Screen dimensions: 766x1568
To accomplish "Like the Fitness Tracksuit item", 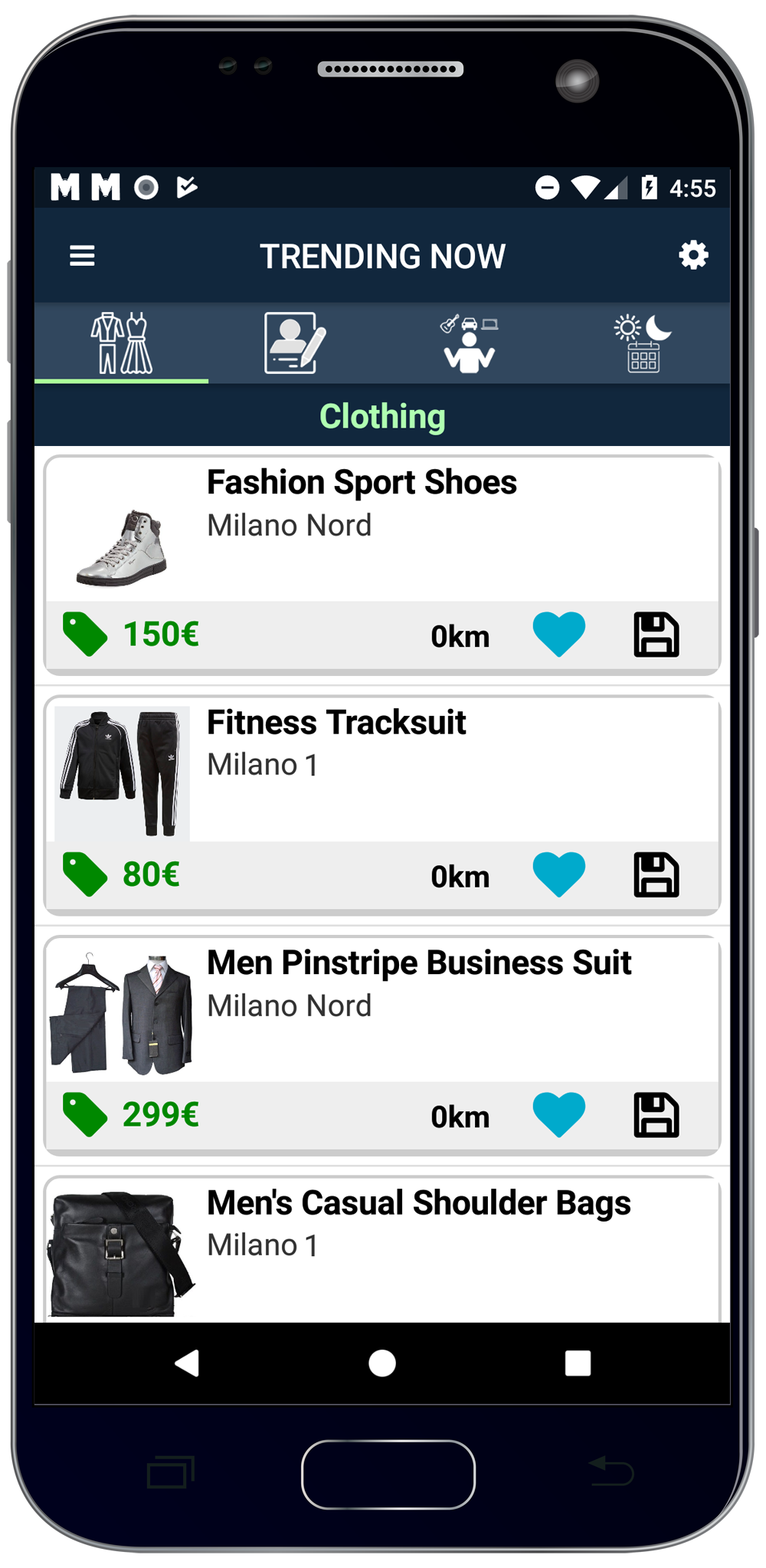I will click(x=559, y=874).
